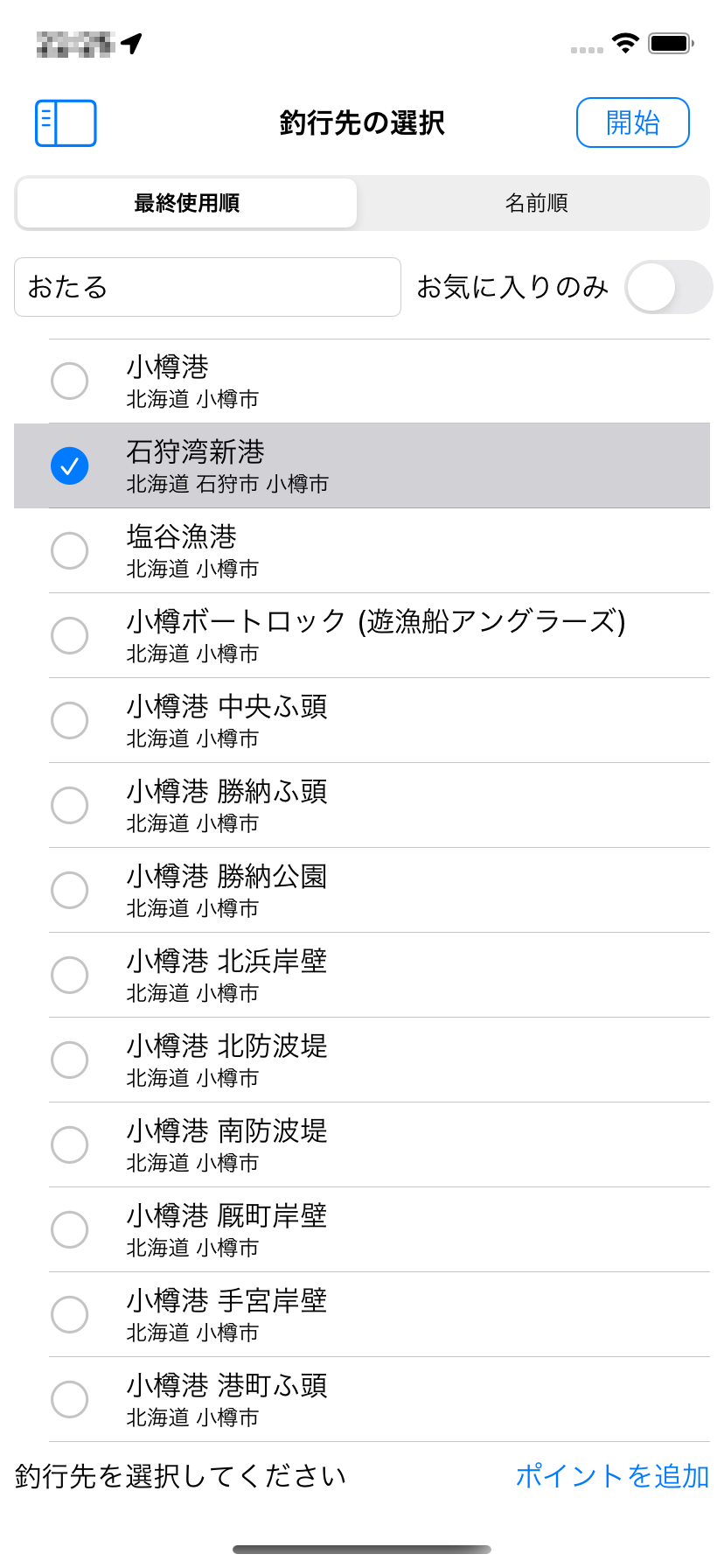Open the sidebar panel icon

pos(66,123)
